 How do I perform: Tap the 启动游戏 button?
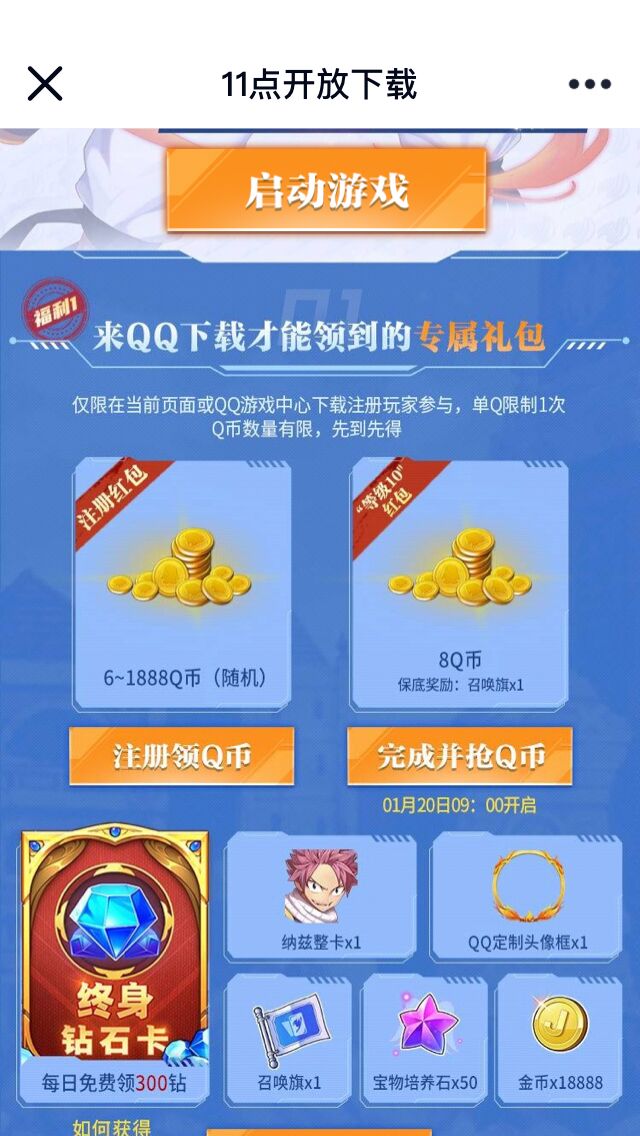[x=326, y=190]
